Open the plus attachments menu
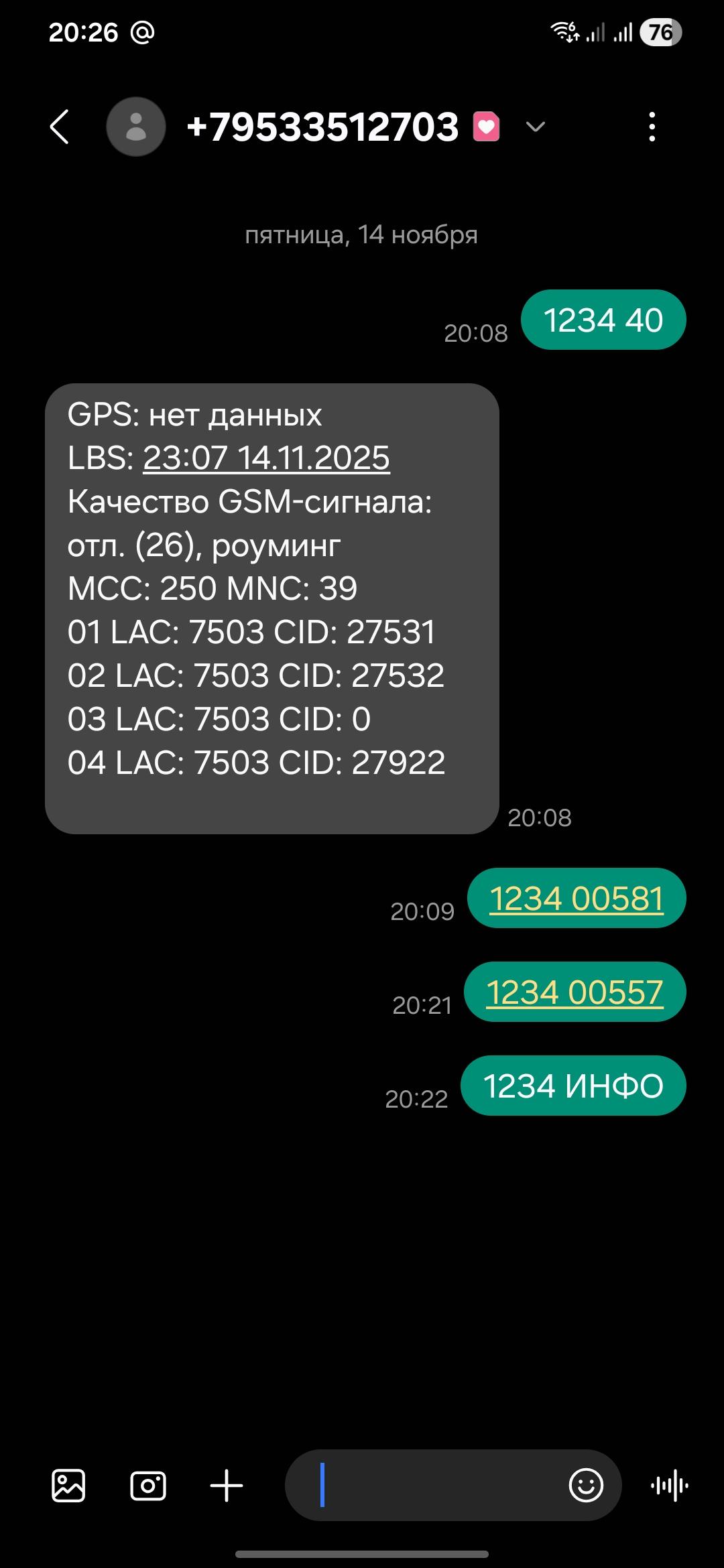 [x=227, y=1486]
